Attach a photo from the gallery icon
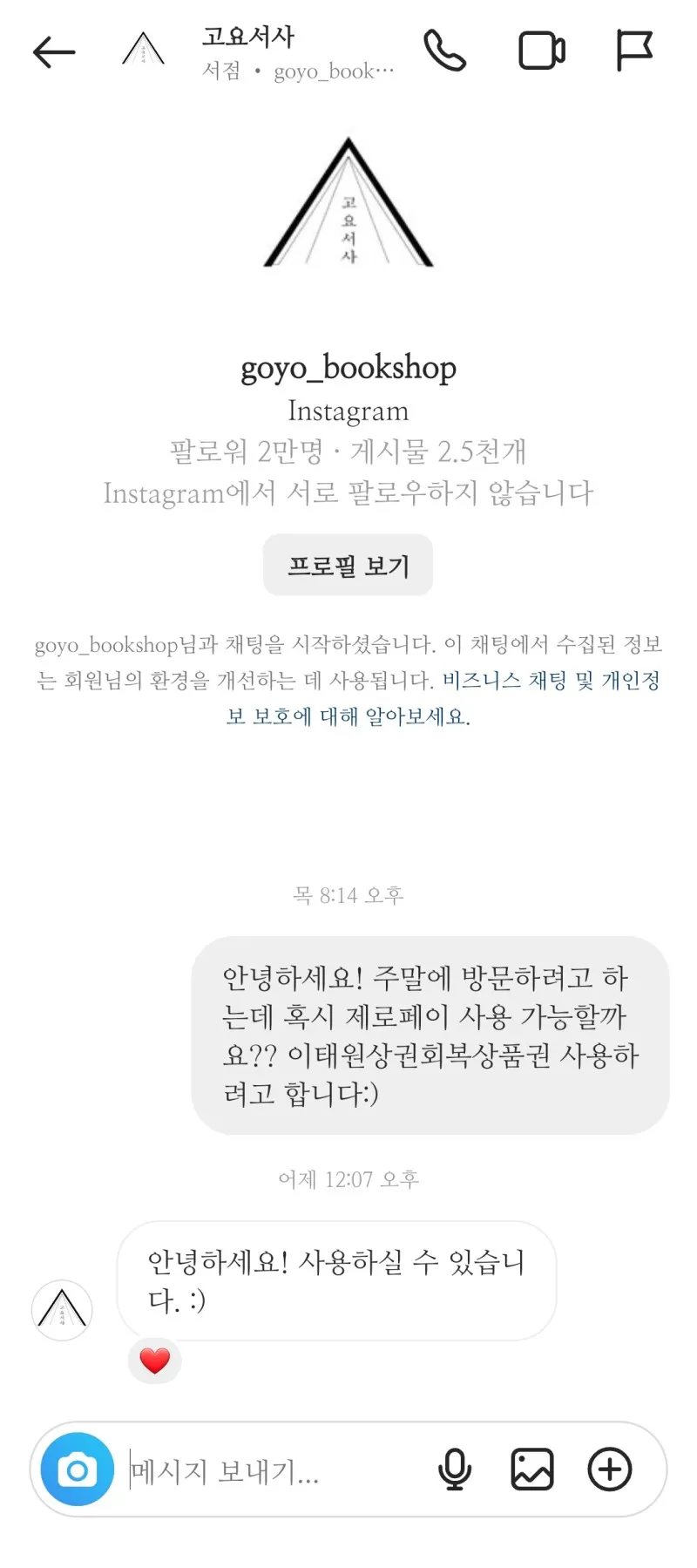Image resolution: width=697 pixels, height=1568 pixels. pyautogui.click(x=531, y=1470)
